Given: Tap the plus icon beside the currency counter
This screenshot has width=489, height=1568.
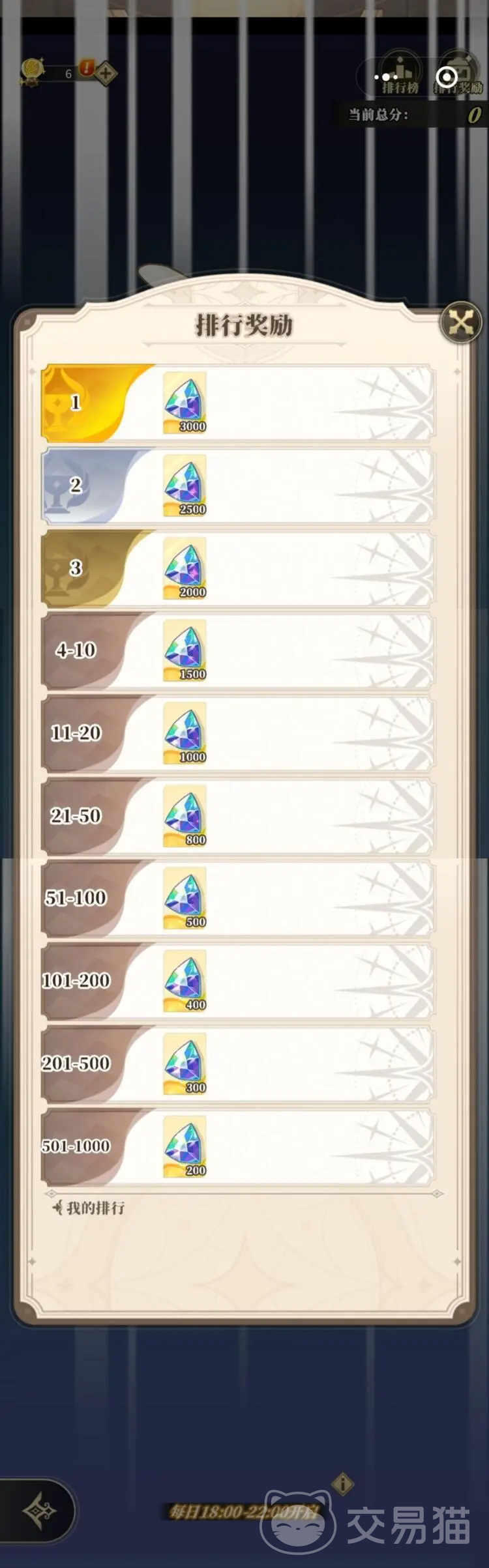Looking at the screenshot, I should pyautogui.click(x=106, y=74).
